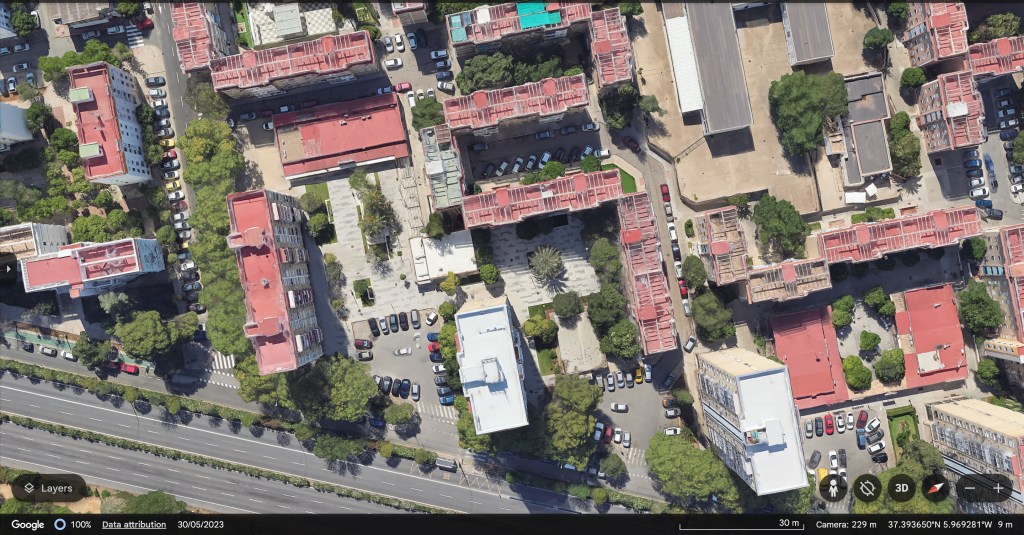
Task: Open the Layers panel
Action: (48, 488)
